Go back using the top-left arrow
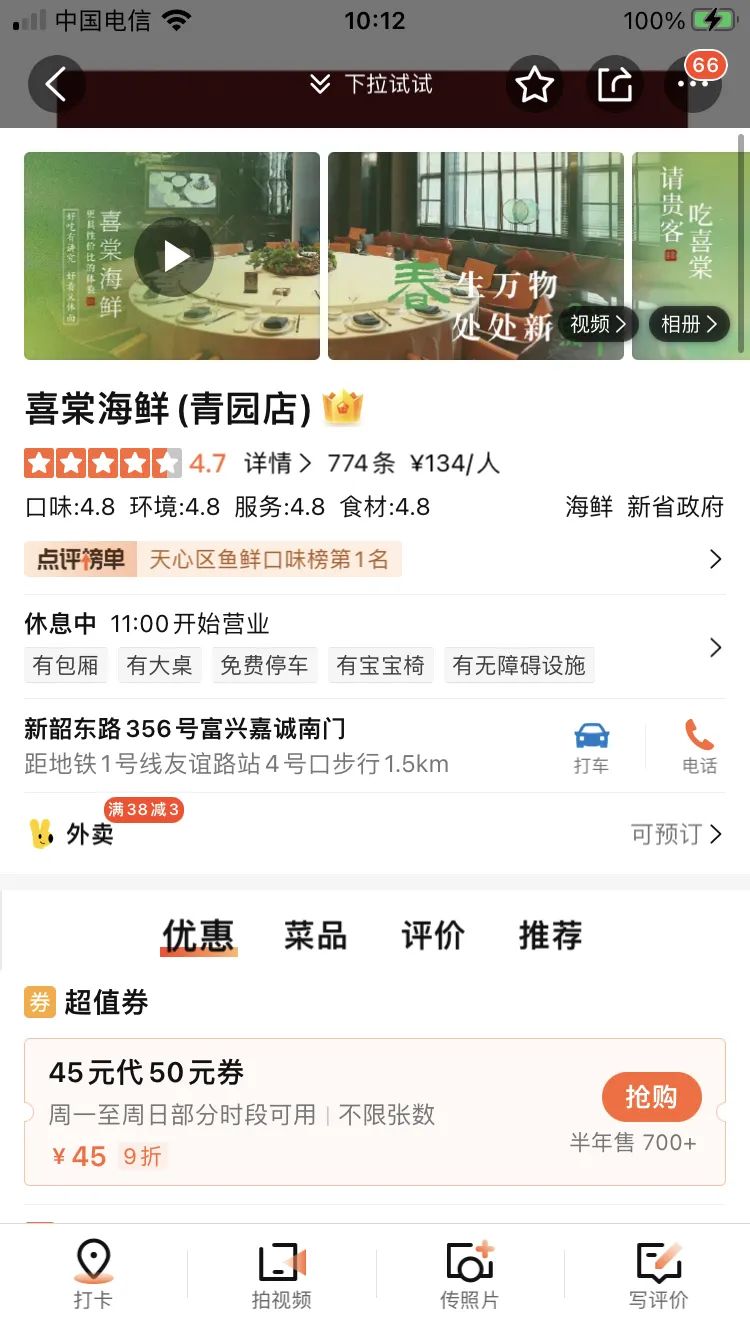 coord(56,84)
